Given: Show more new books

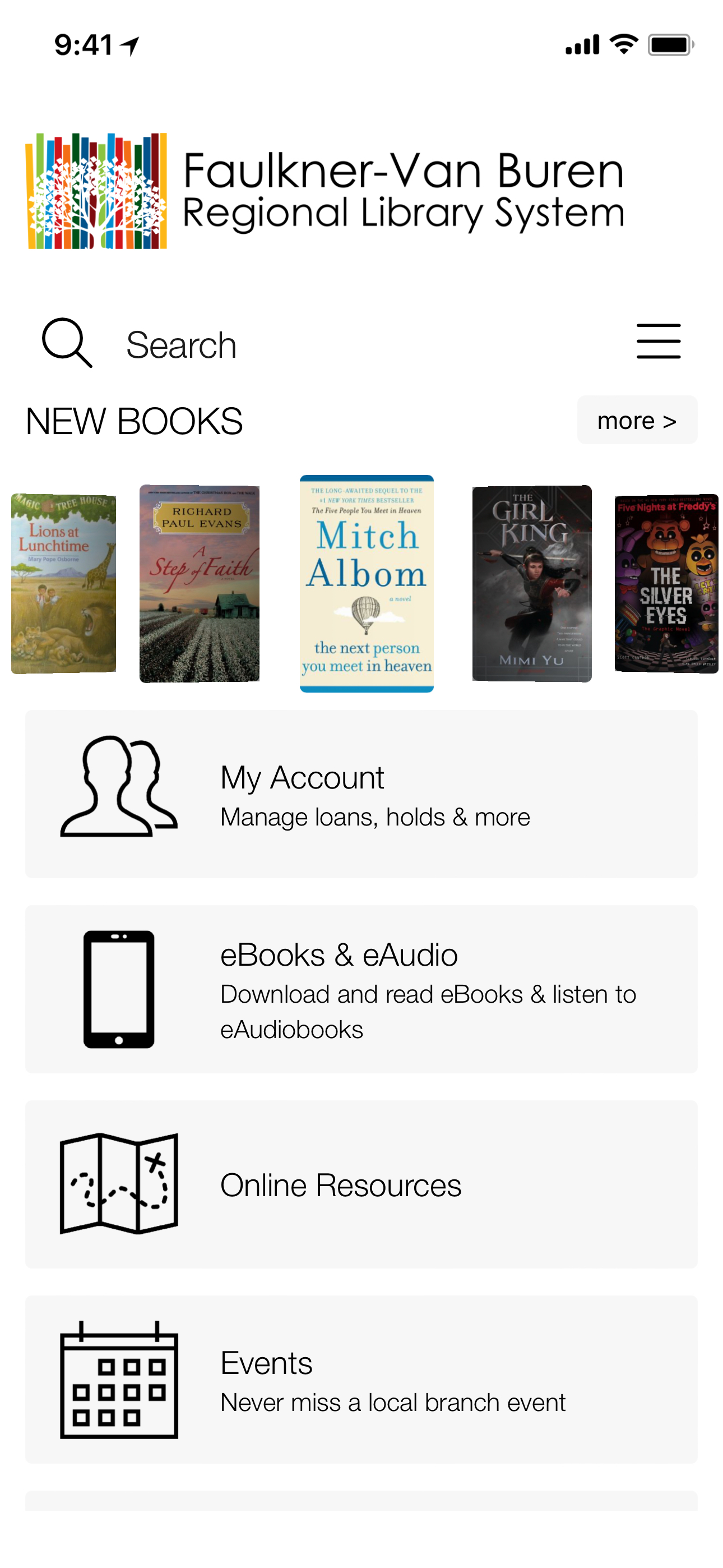Looking at the screenshot, I should pos(636,421).
